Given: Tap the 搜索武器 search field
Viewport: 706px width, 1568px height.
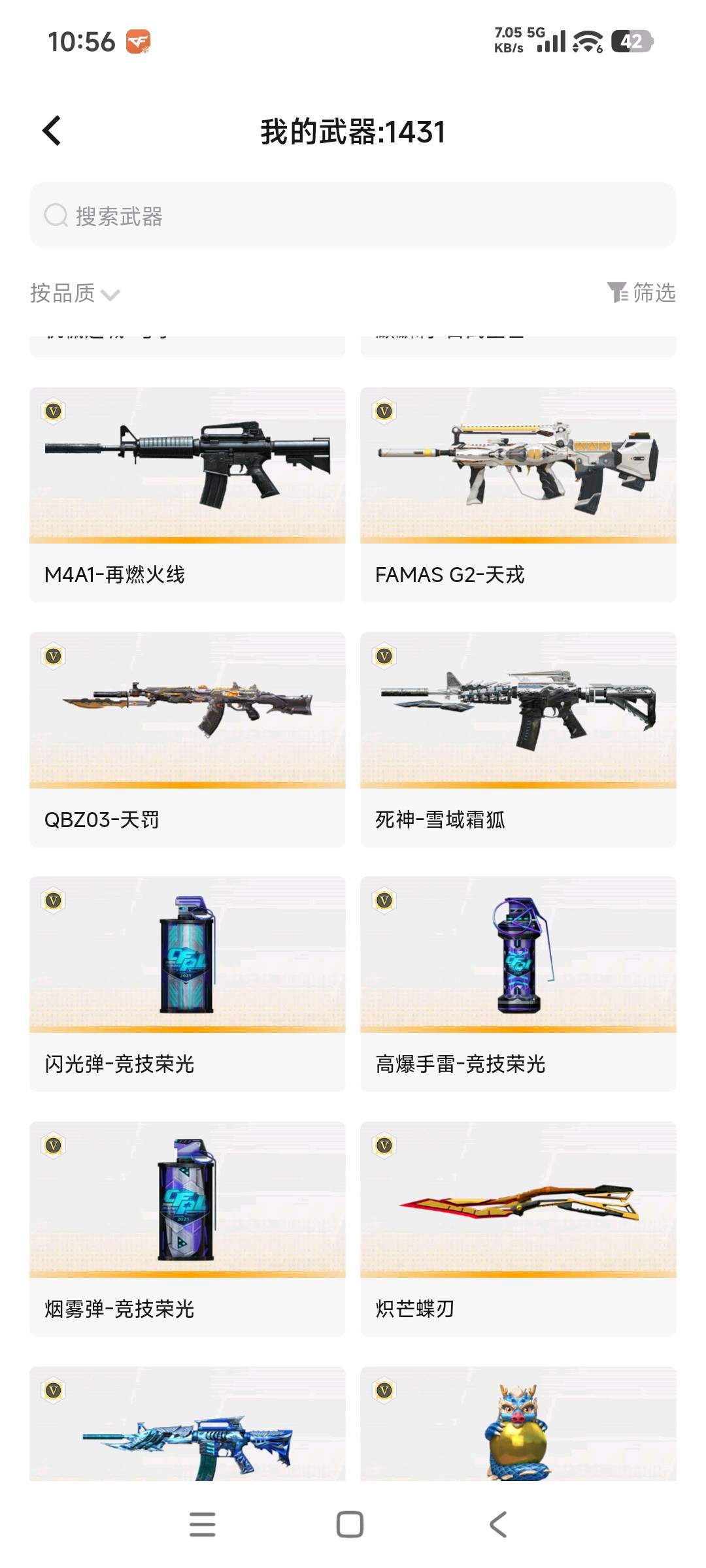Looking at the screenshot, I should (x=353, y=216).
